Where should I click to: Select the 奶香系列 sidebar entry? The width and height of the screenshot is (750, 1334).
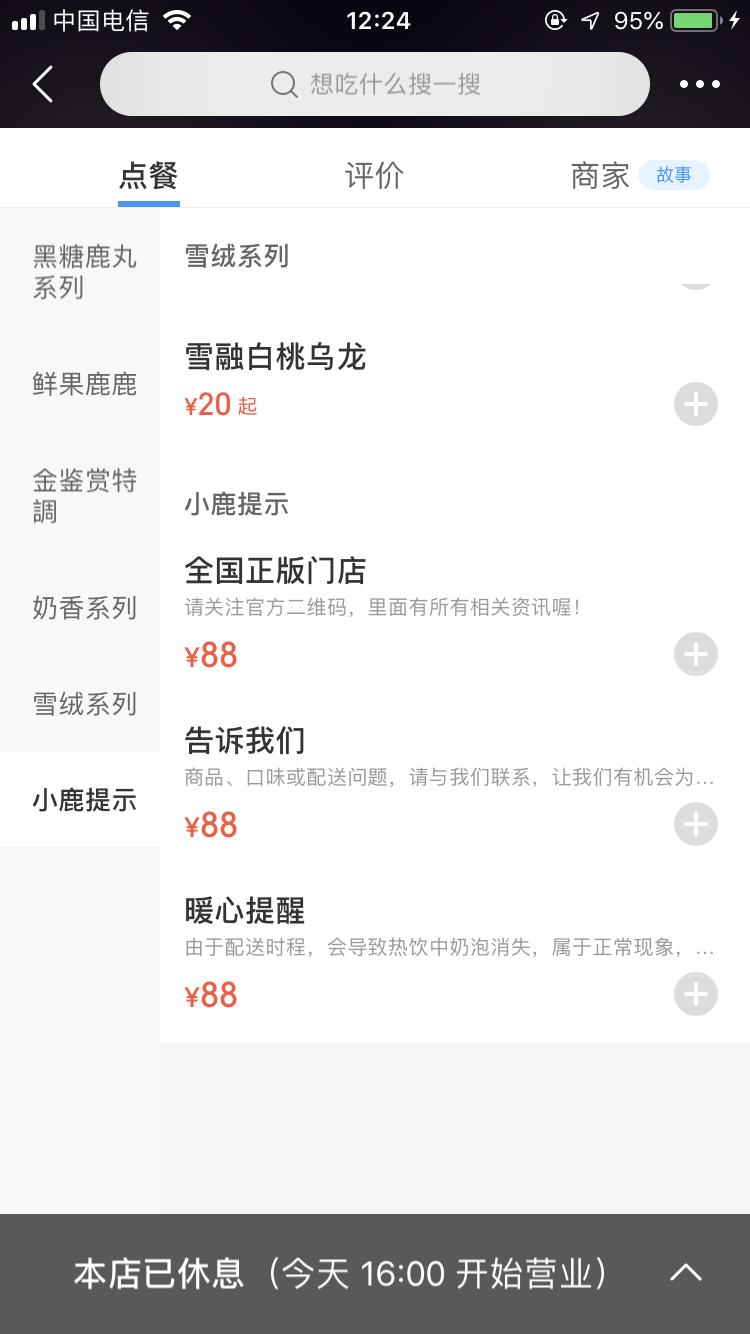coord(85,608)
